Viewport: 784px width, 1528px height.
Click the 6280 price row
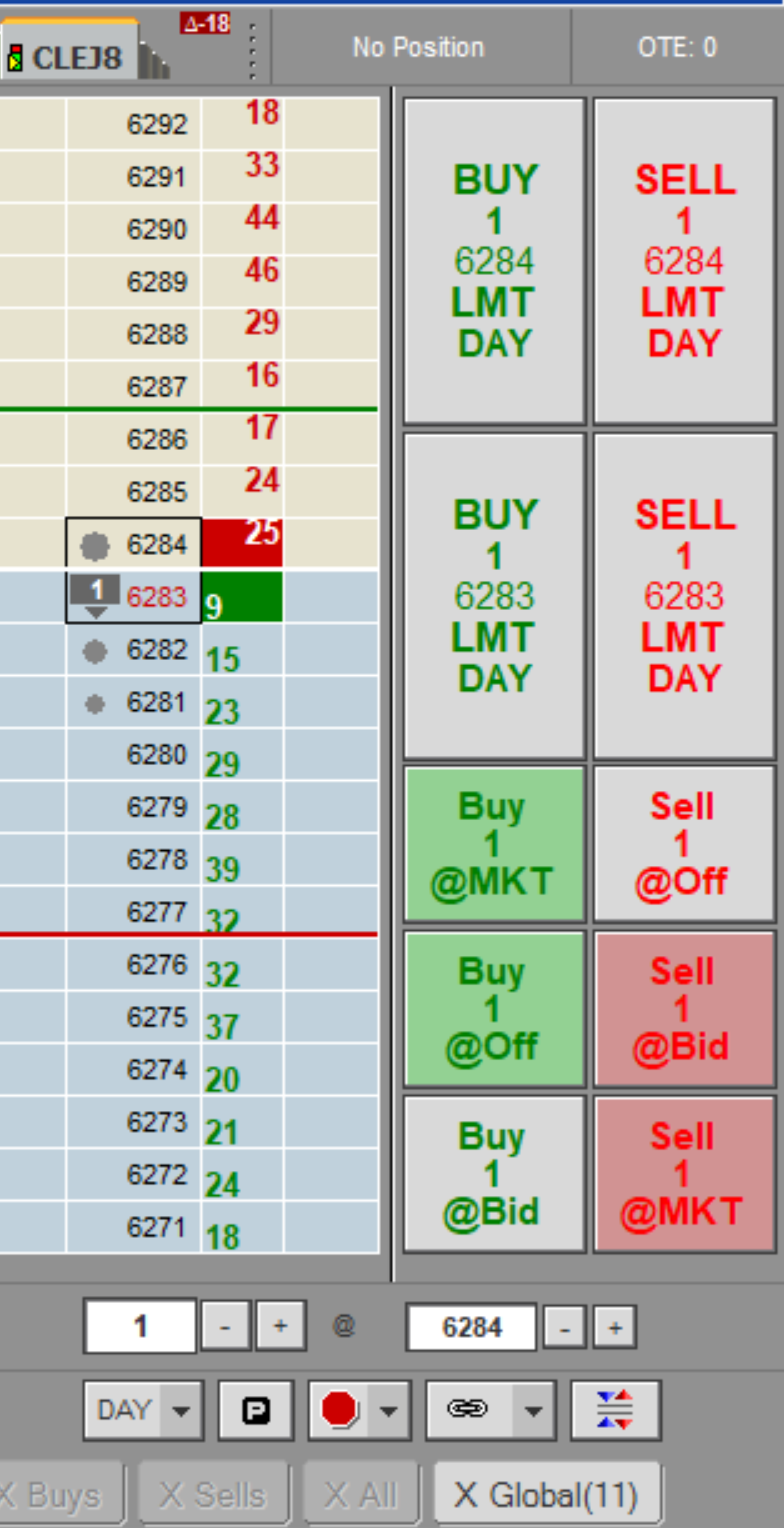point(190,755)
